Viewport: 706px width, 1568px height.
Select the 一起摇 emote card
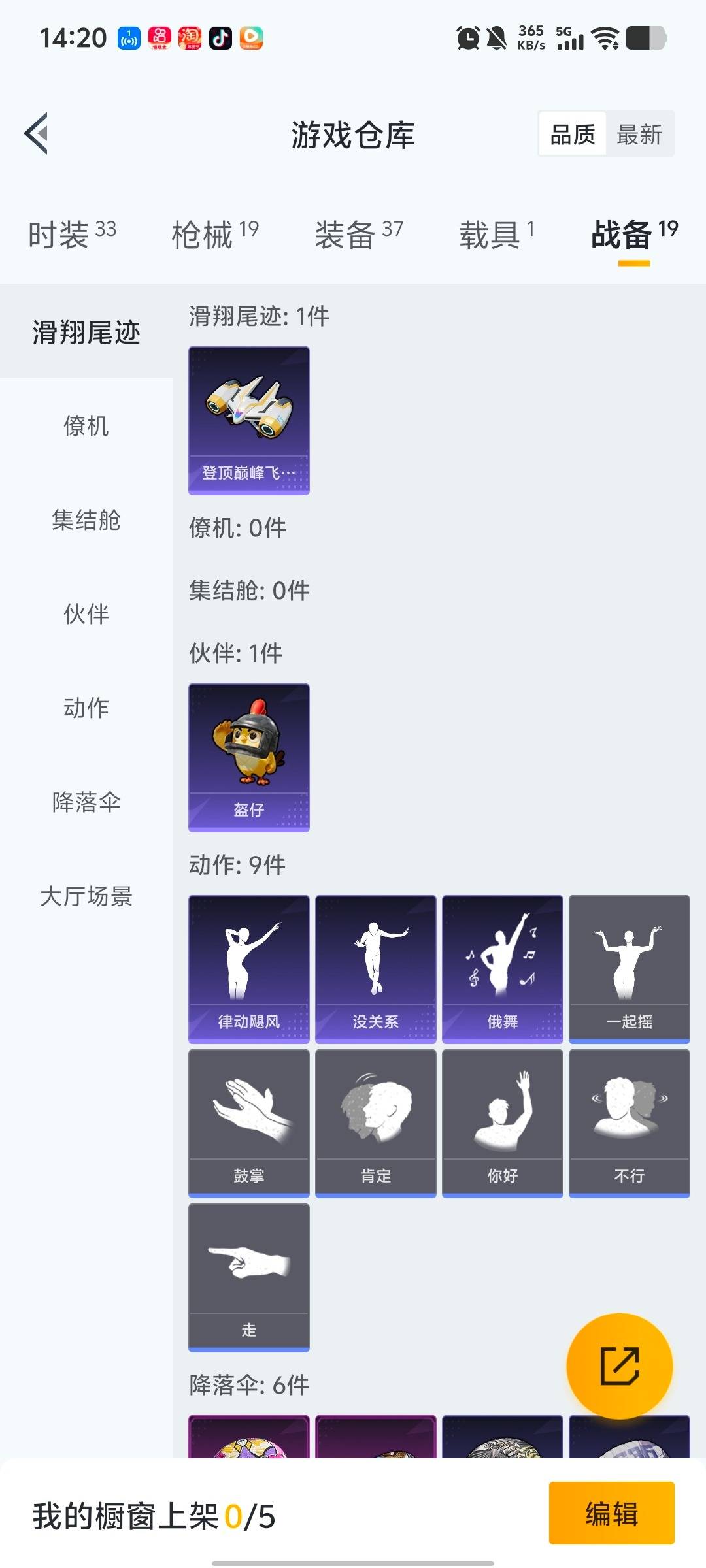[x=629, y=968]
